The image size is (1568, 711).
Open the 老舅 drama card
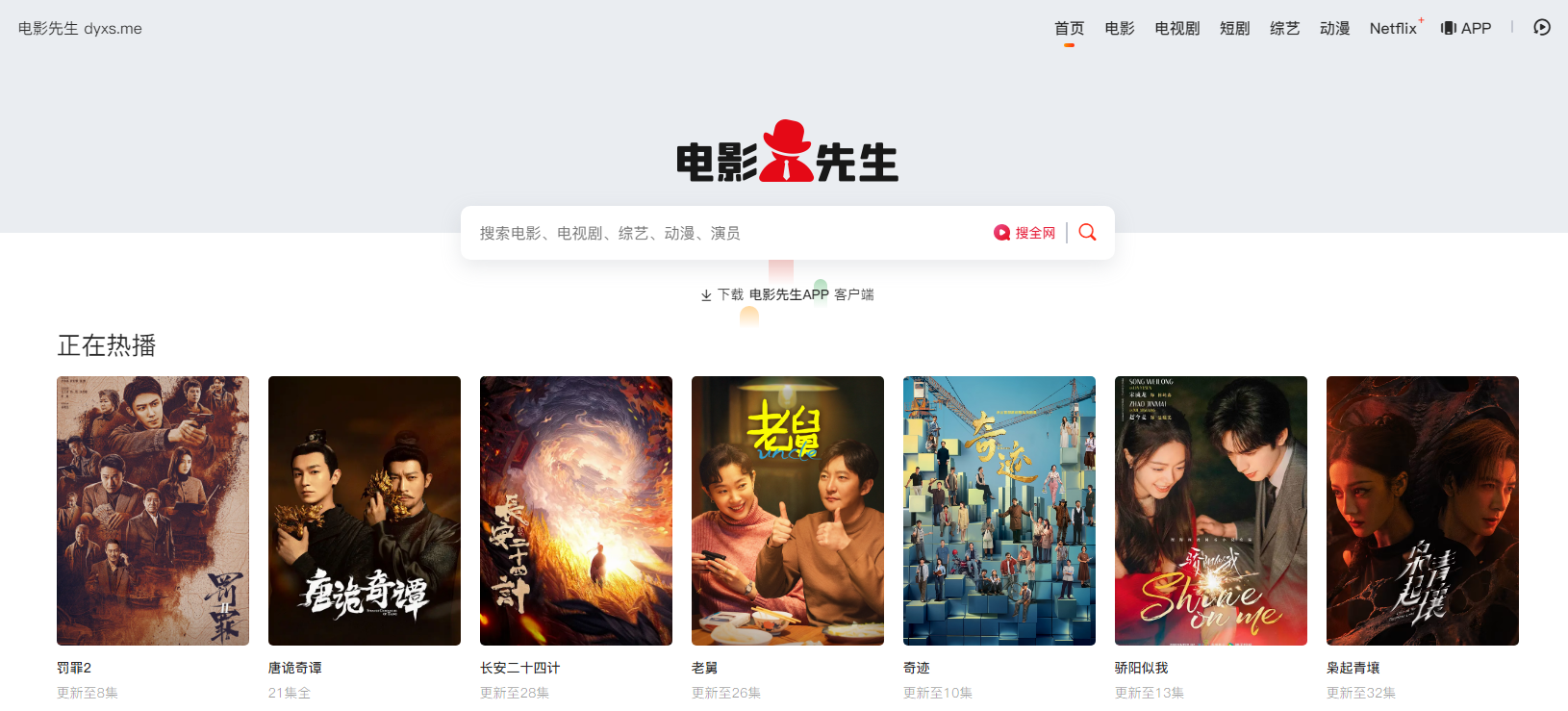(x=788, y=510)
